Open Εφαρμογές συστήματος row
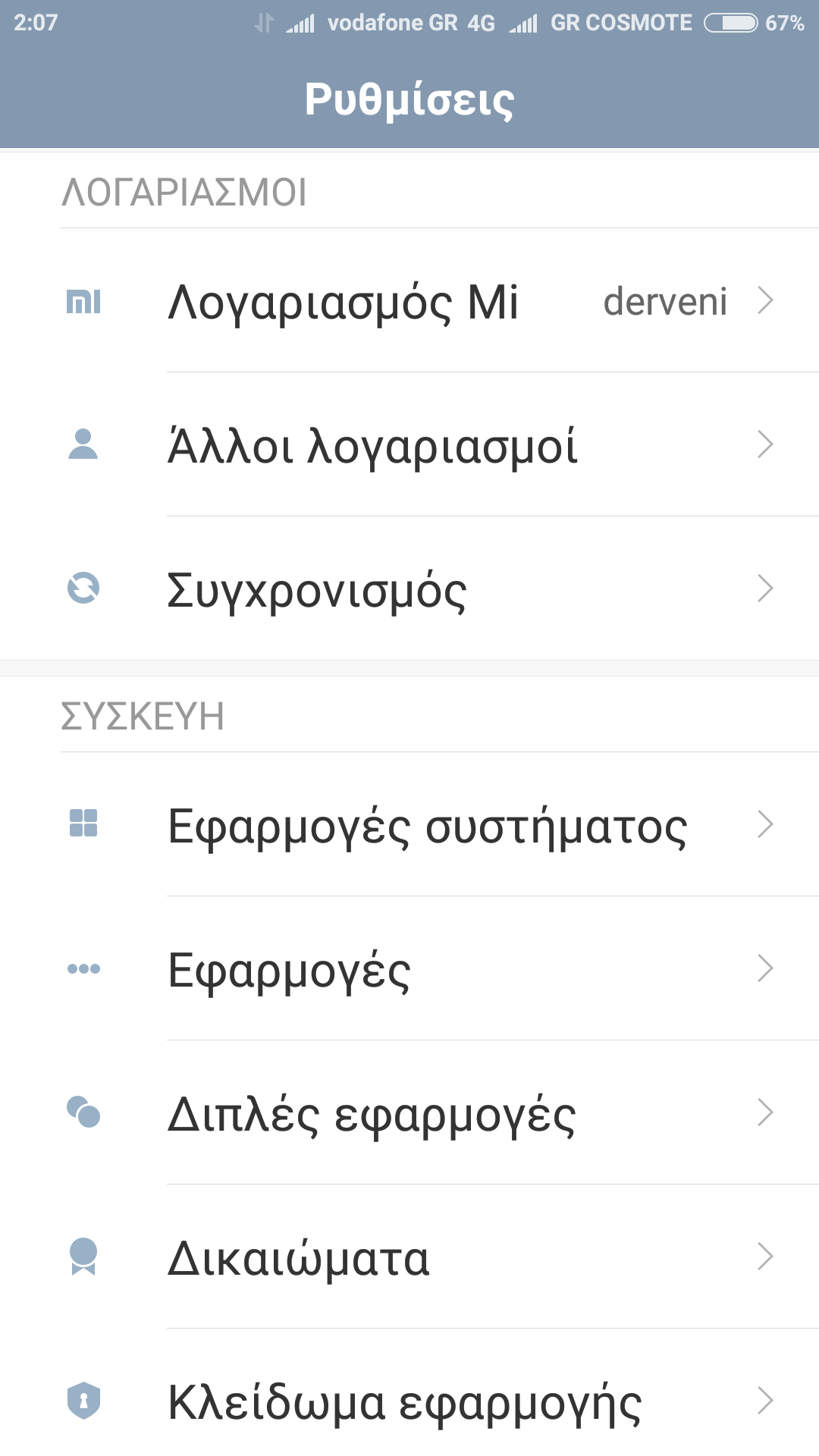This screenshot has height=1456, width=819. coord(409,825)
